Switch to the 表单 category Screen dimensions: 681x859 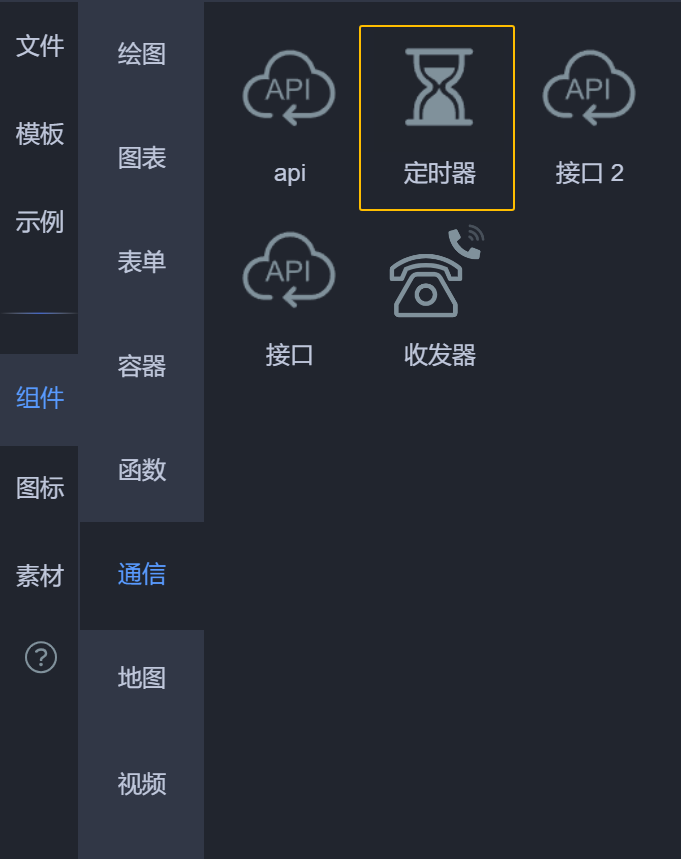coord(142,262)
